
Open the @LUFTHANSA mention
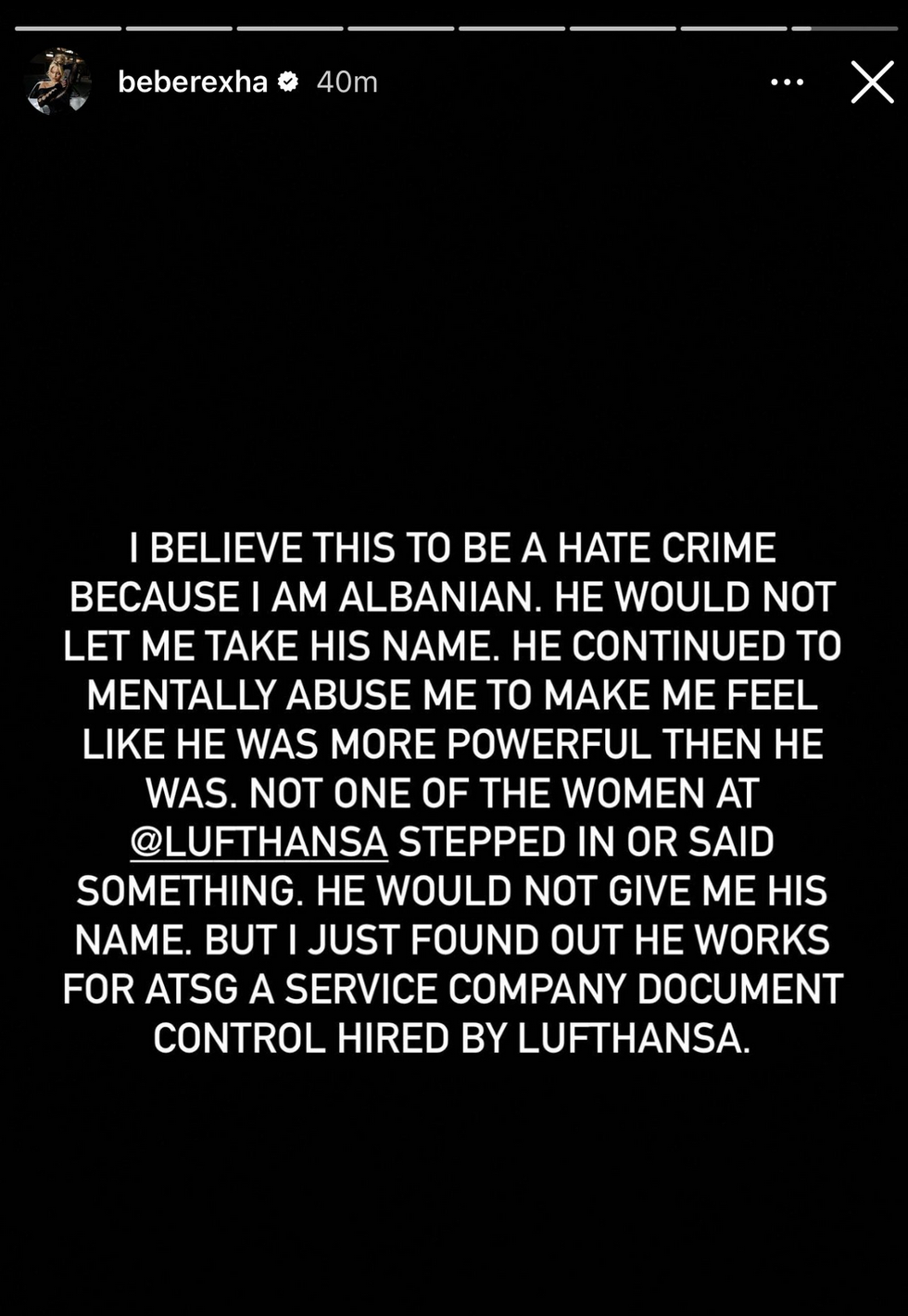tap(259, 842)
